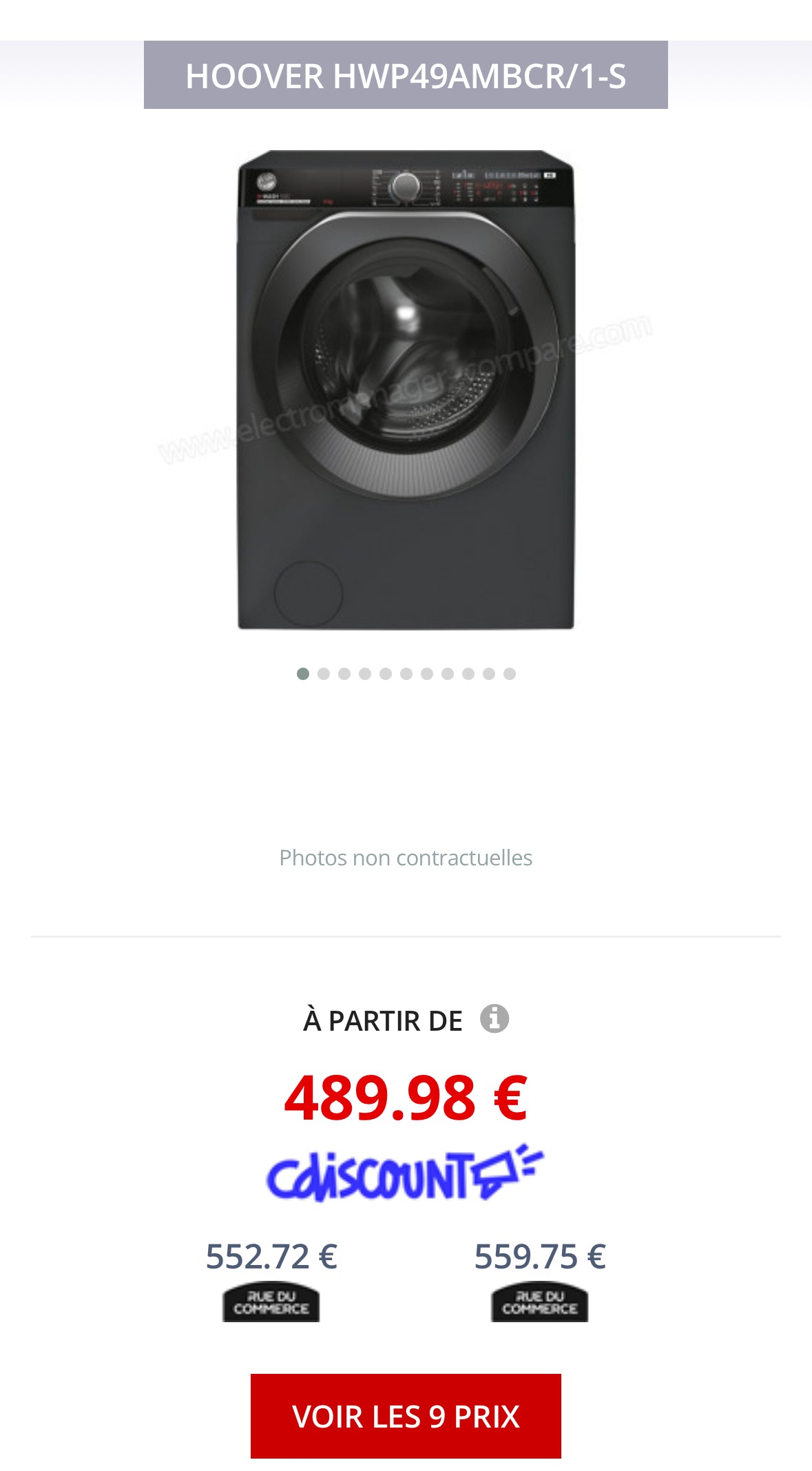Open the washing machine product photo
Viewport: 812px width, 1471px height.
pyautogui.click(x=406, y=389)
